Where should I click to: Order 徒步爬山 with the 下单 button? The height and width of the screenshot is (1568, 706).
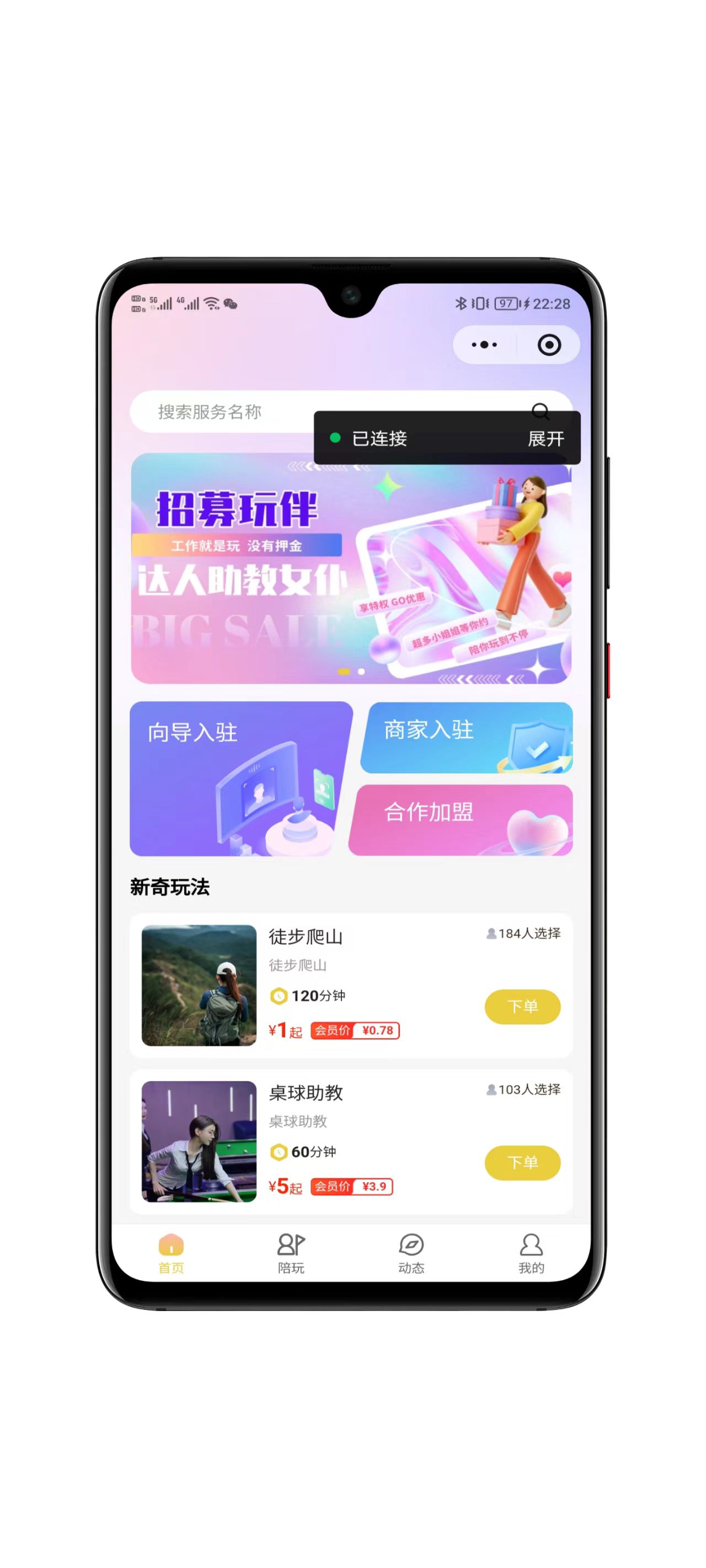tap(522, 1006)
